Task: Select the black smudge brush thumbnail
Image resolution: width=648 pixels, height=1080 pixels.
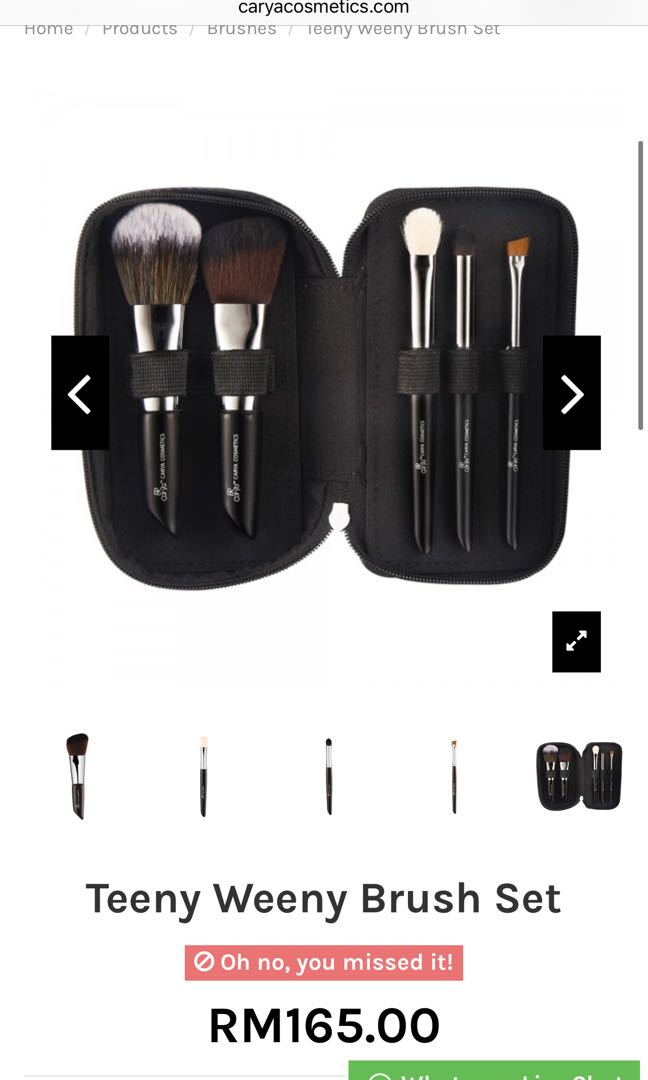Action: coord(328,776)
